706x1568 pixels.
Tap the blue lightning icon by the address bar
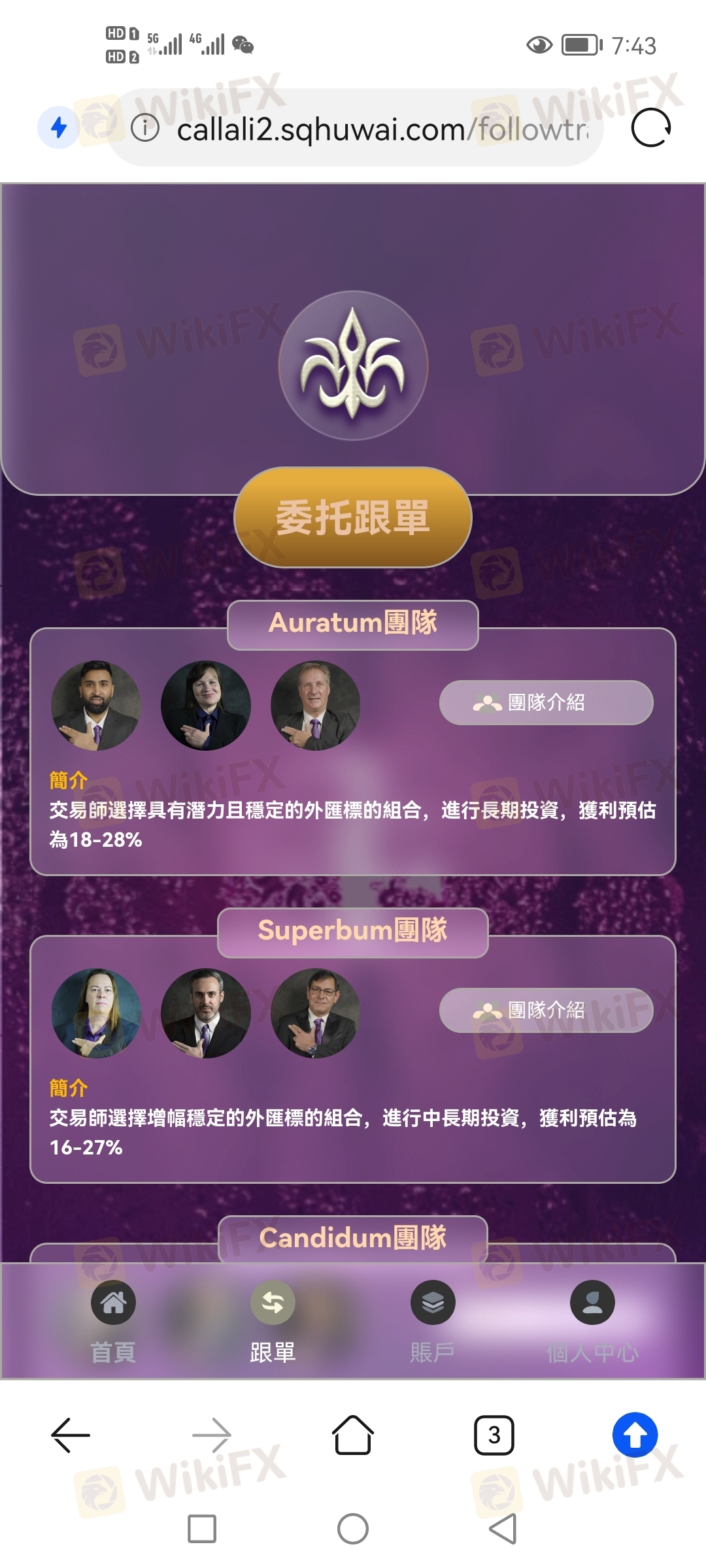coord(59,127)
